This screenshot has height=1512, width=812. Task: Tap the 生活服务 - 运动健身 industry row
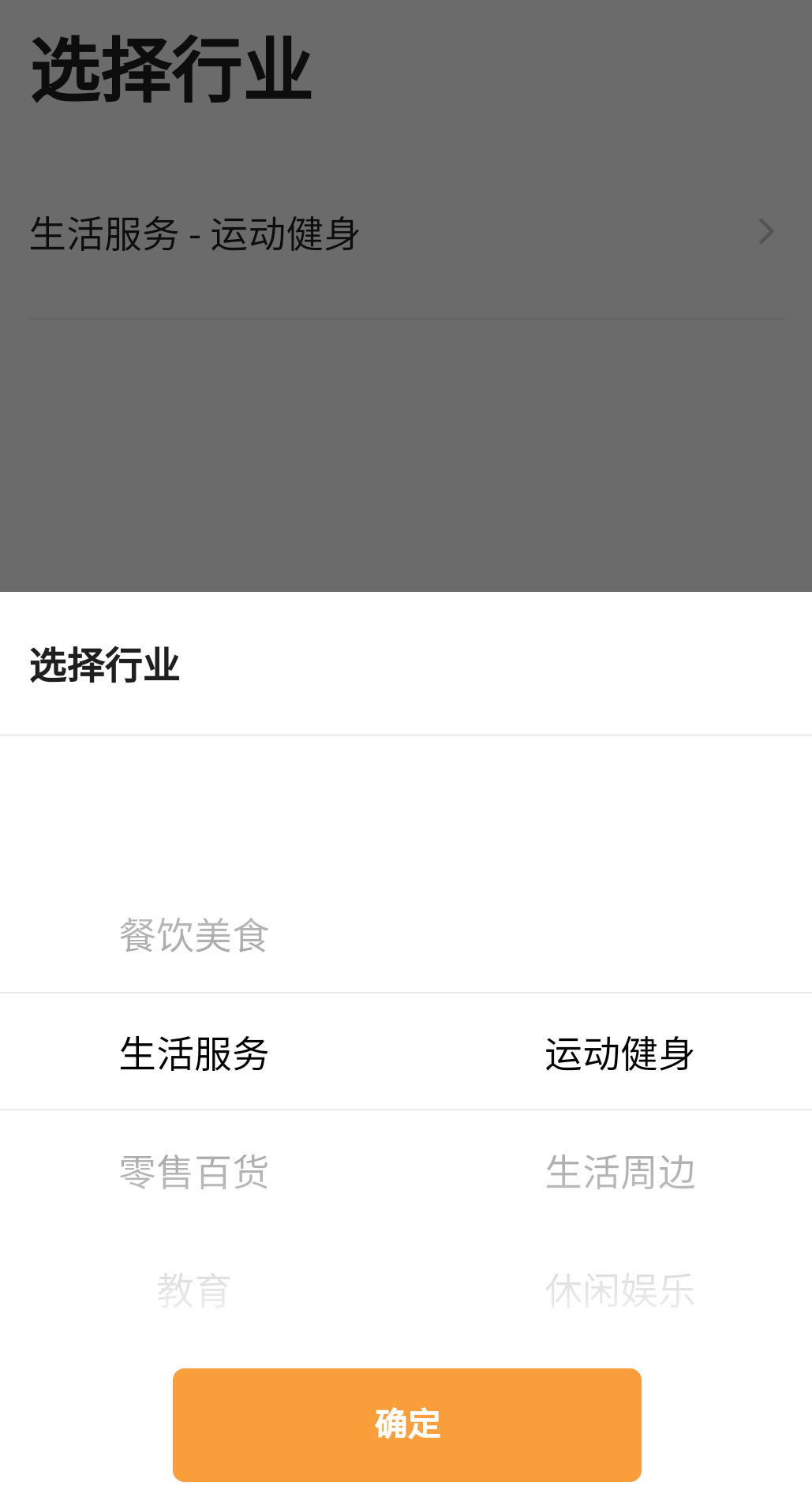pyautogui.click(x=406, y=234)
